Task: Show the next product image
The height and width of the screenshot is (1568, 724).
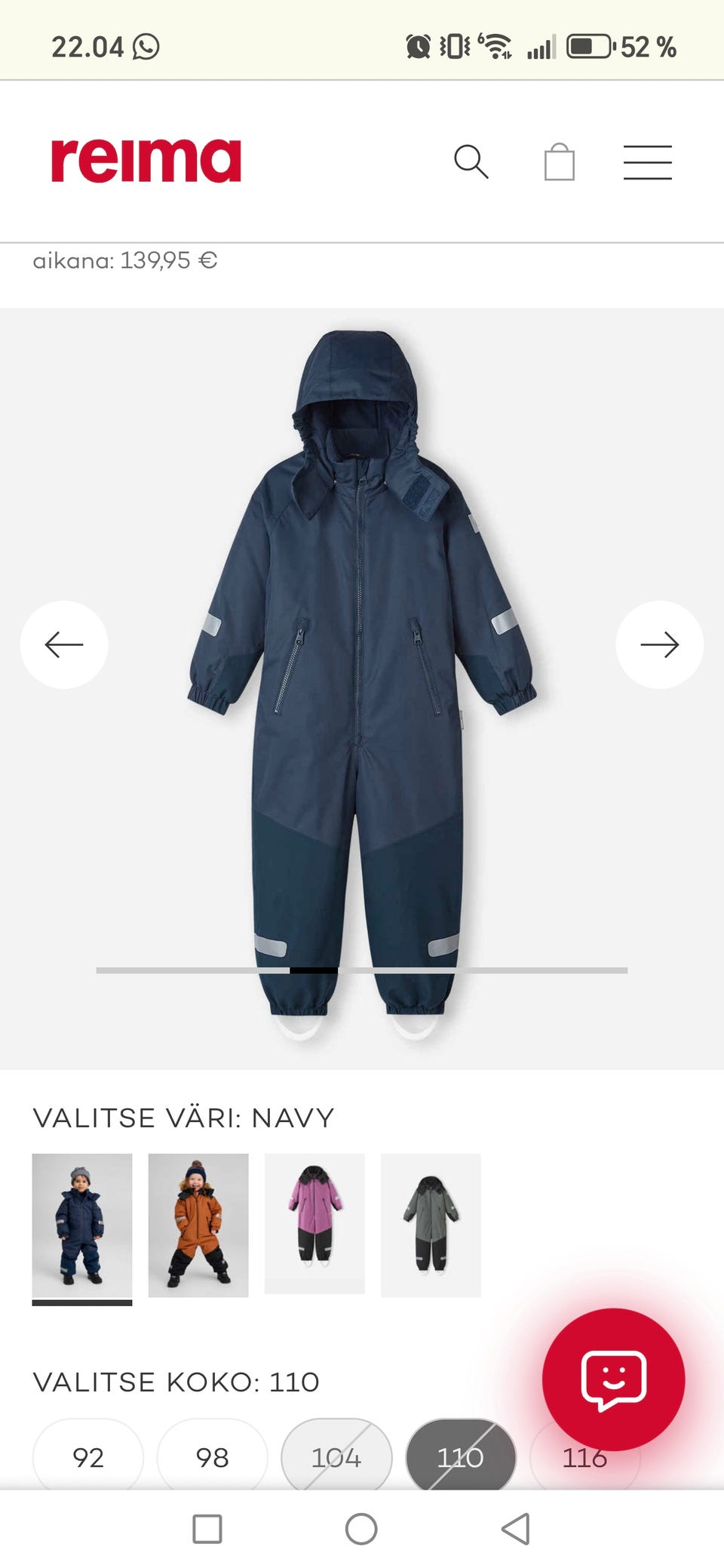Action: (659, 644)
